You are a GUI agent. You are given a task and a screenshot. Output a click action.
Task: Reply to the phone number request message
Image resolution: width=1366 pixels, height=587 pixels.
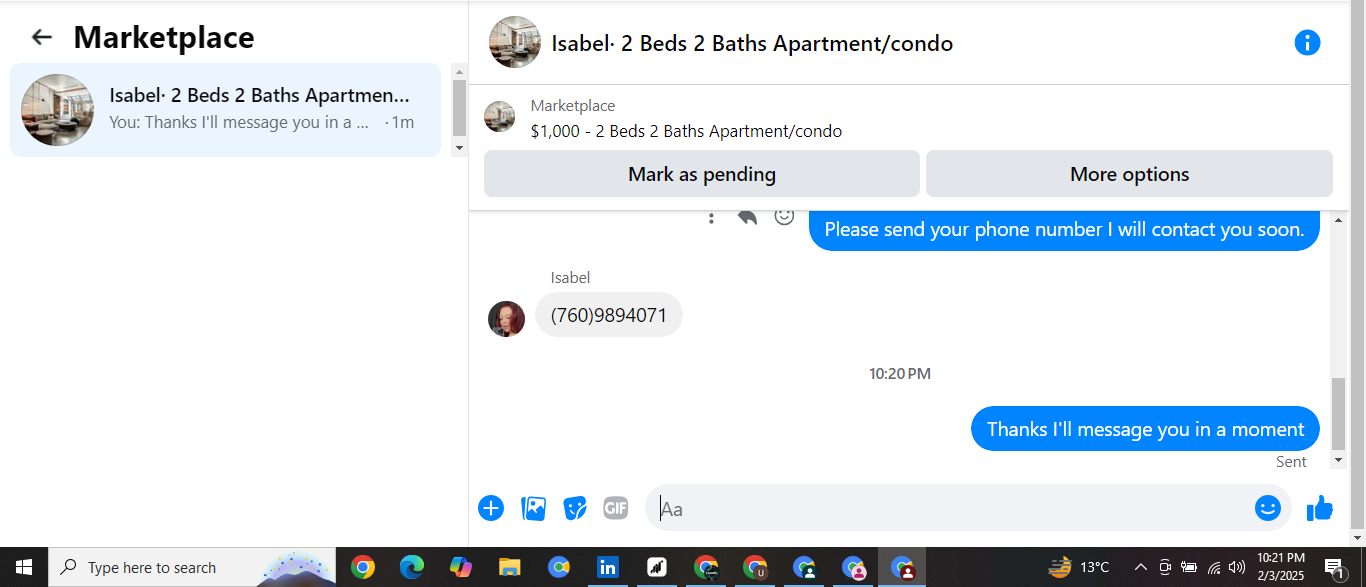[x=747, y=217]
